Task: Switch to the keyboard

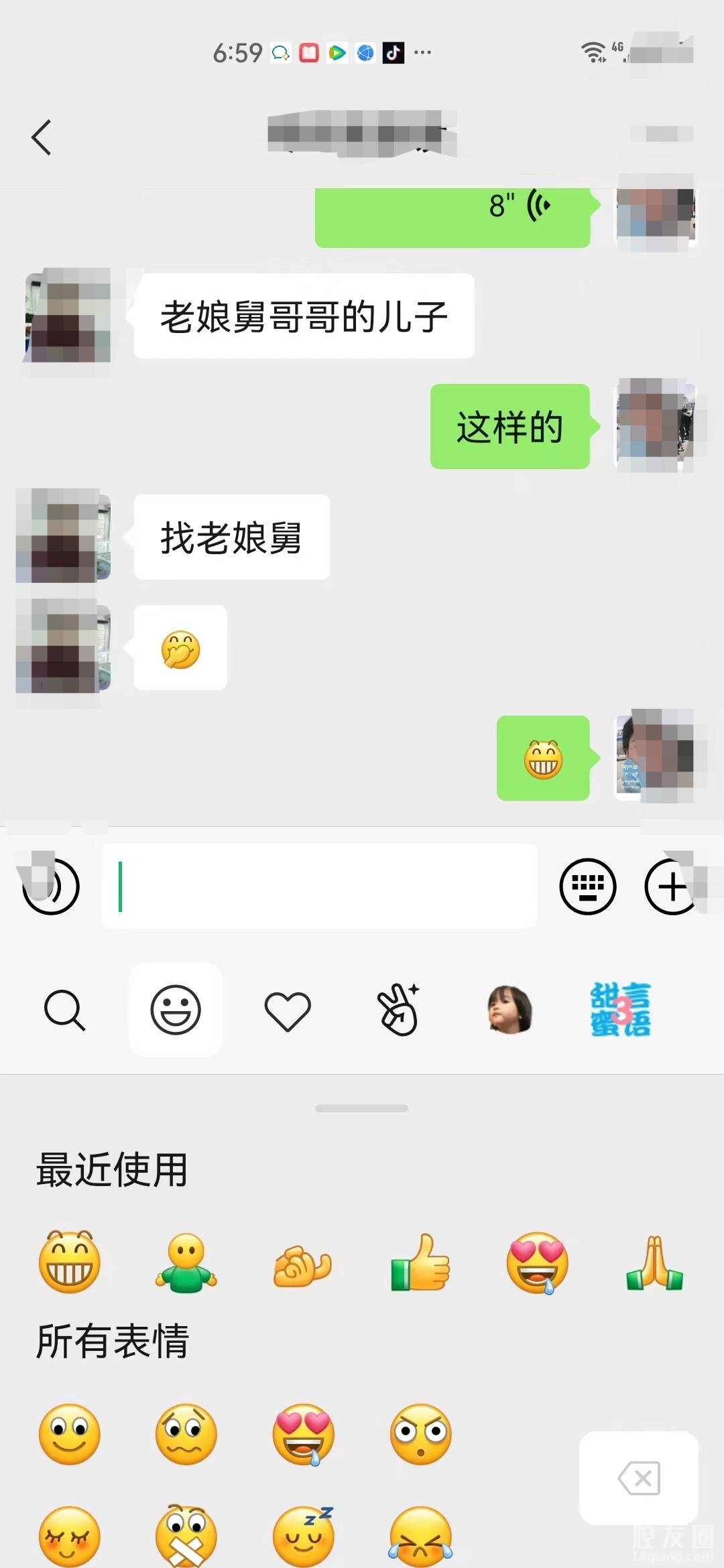Action: [587, 886]
